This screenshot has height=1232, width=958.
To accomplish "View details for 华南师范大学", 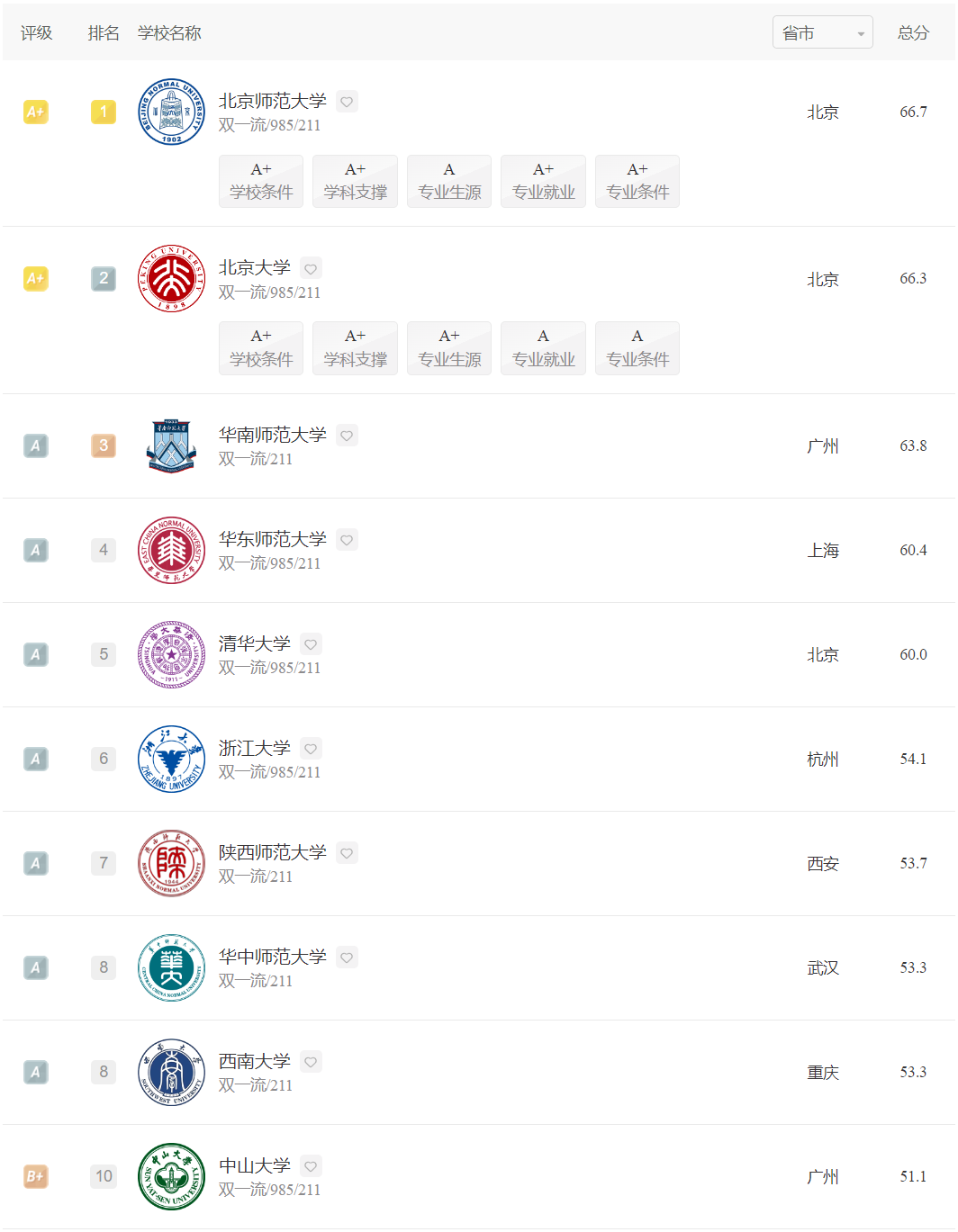I will [272, 436].
